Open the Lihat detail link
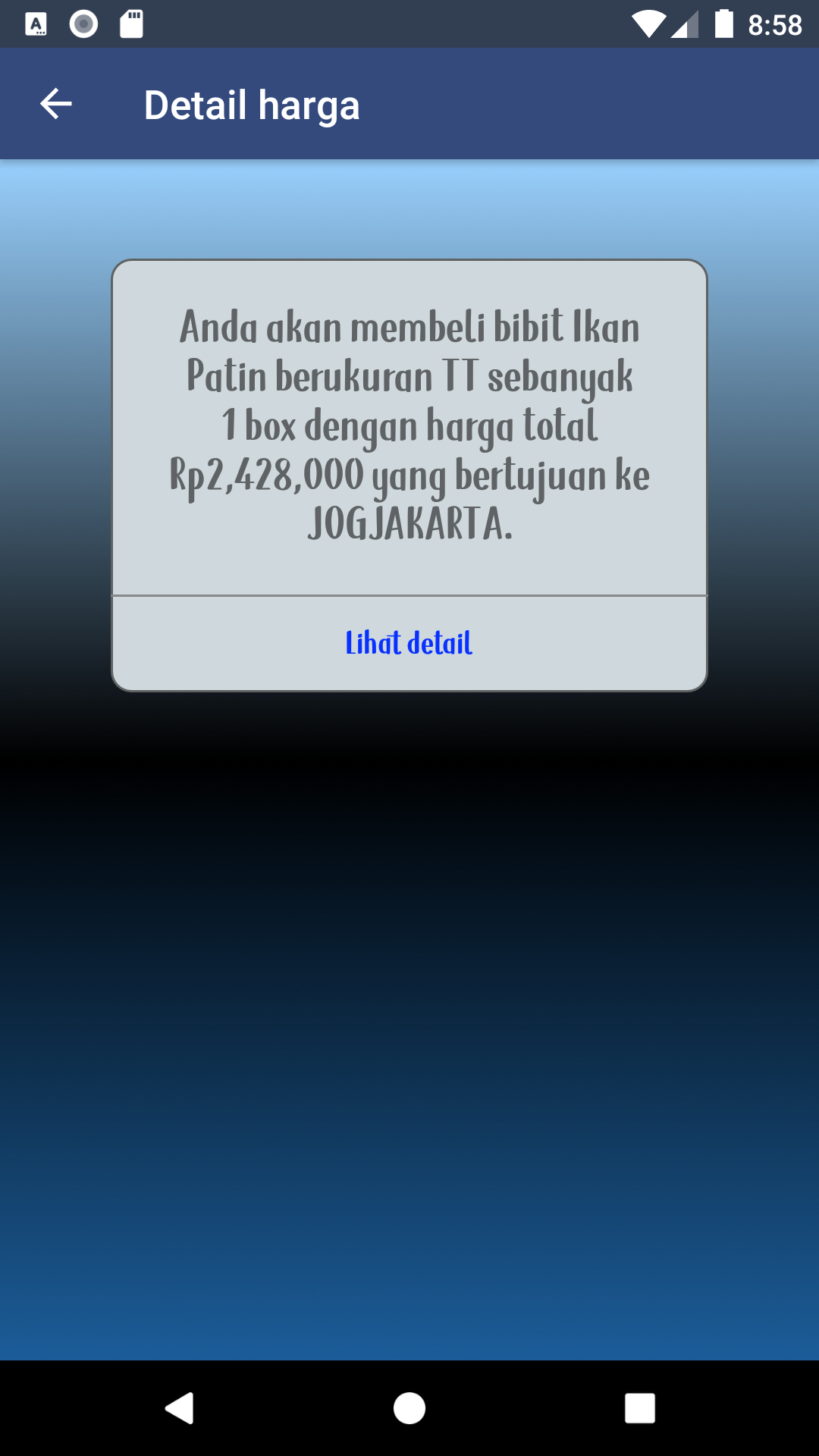 coord(409,643)
